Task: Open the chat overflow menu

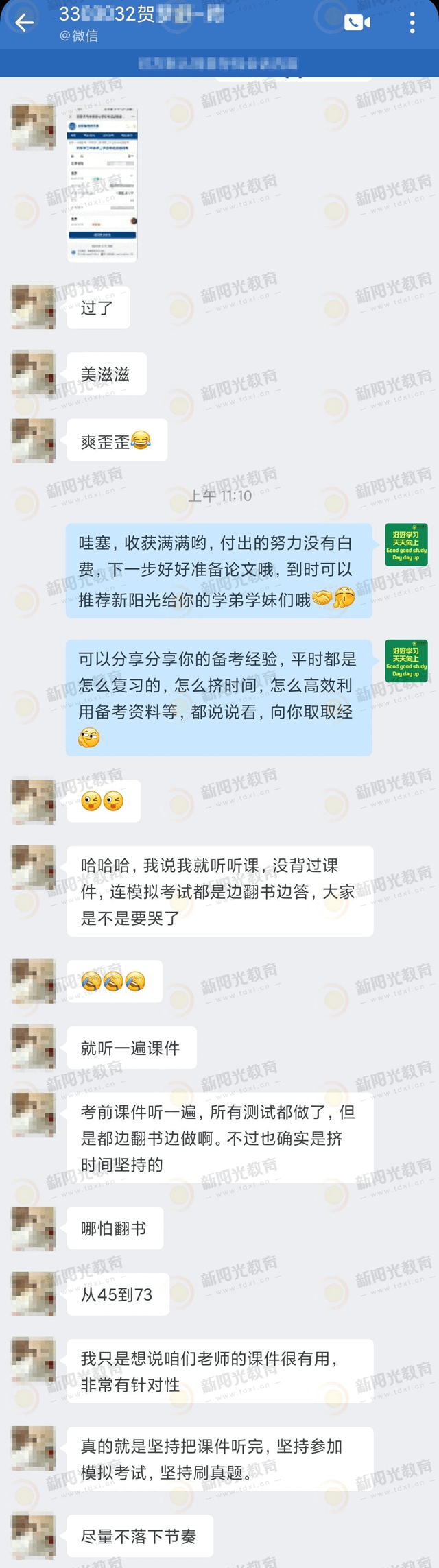Action: coord(412,23)
